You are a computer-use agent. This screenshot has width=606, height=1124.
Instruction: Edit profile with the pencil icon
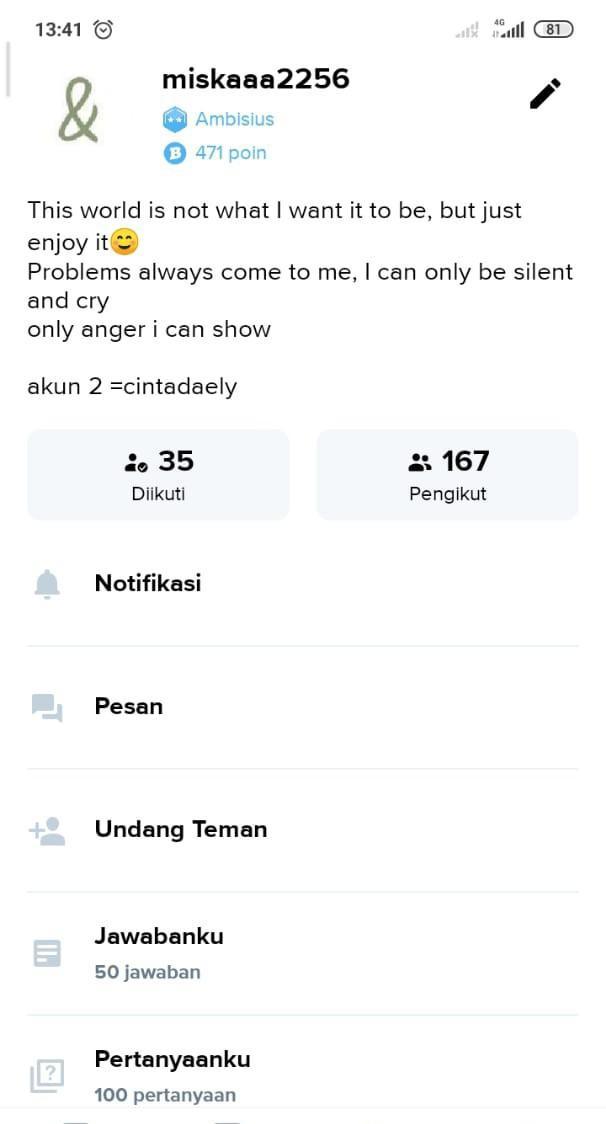(x=545, y=94)
